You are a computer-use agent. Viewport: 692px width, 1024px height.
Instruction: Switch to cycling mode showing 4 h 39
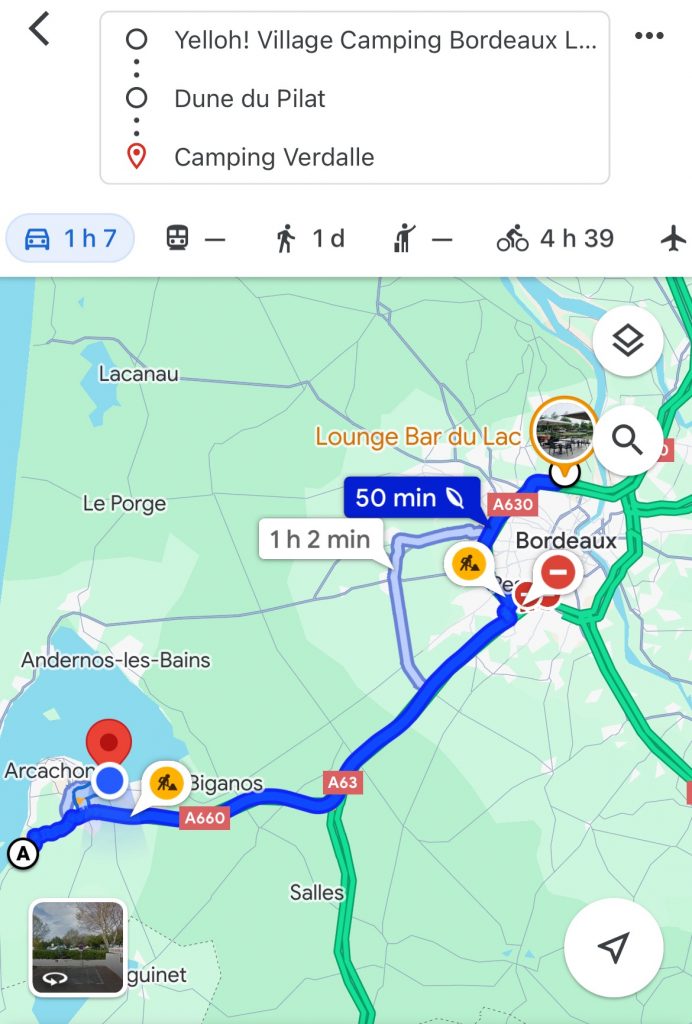coord(555,239)
